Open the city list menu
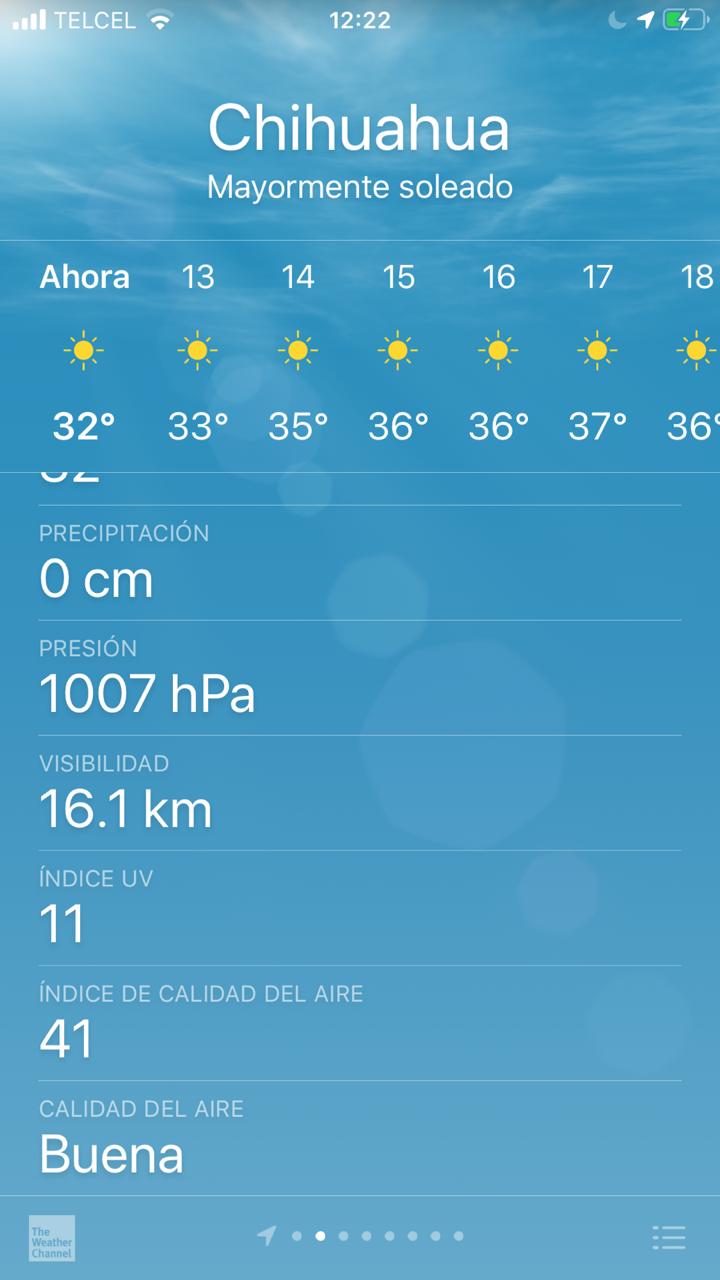The height and width of the screenshot is (1280, 720). pyautogui.click(x=668, y=1237)
